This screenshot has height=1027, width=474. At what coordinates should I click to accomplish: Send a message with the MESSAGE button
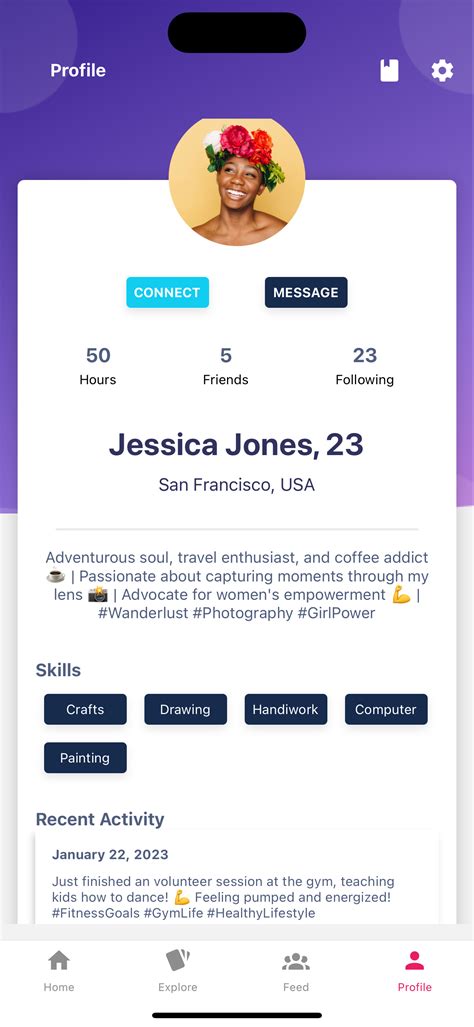coord(306,293)
